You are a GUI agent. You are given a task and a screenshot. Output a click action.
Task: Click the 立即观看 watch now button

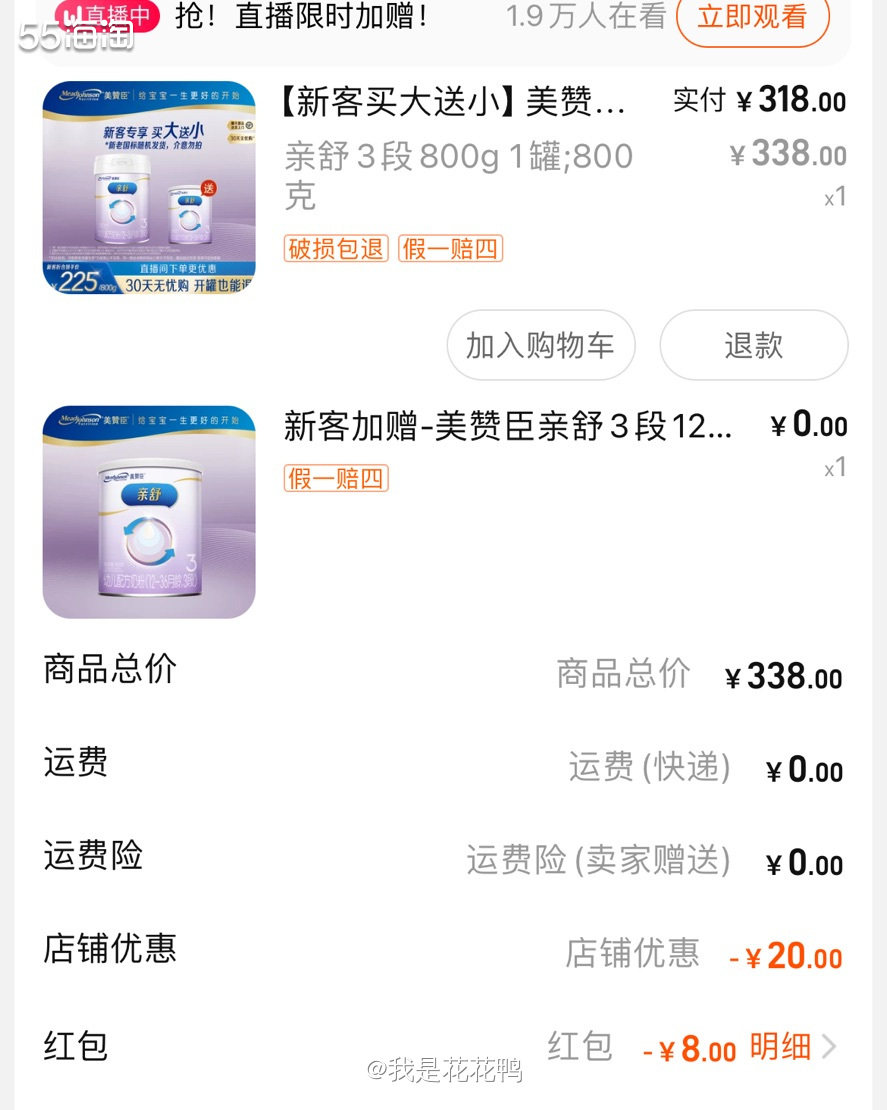(x=753, y=22)
